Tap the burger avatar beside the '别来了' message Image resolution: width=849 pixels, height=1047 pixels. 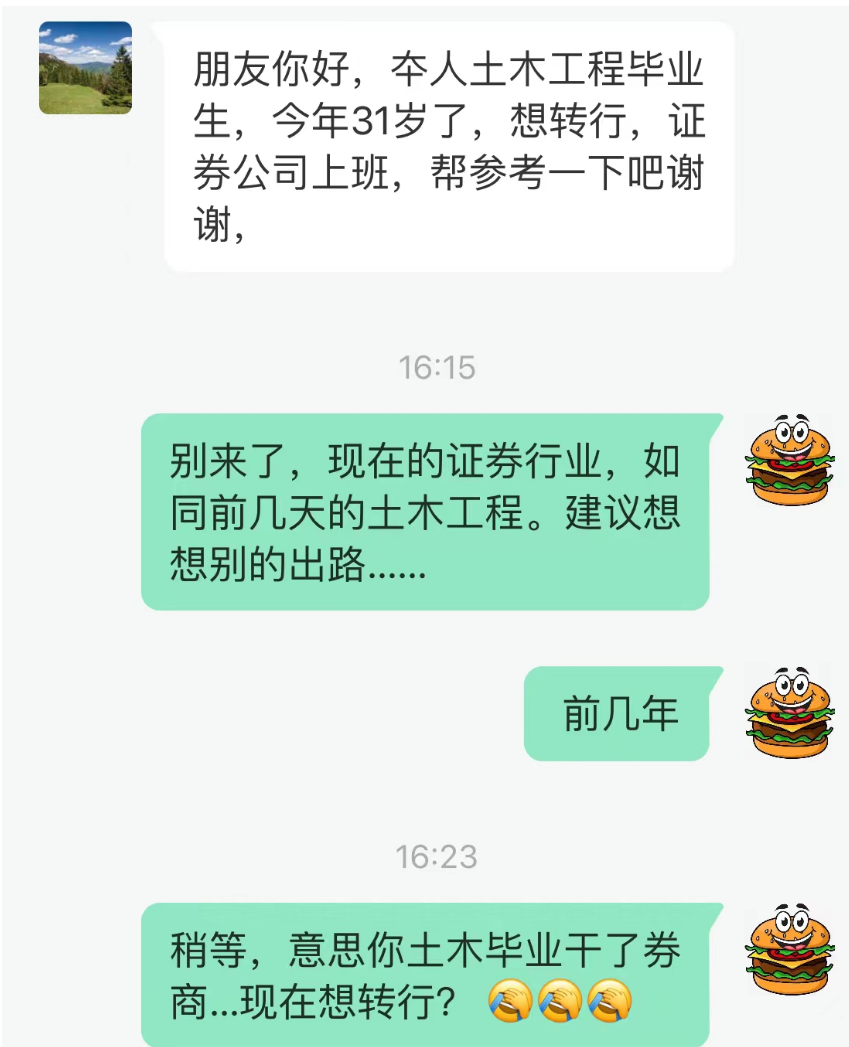click(x=788, y=460)
